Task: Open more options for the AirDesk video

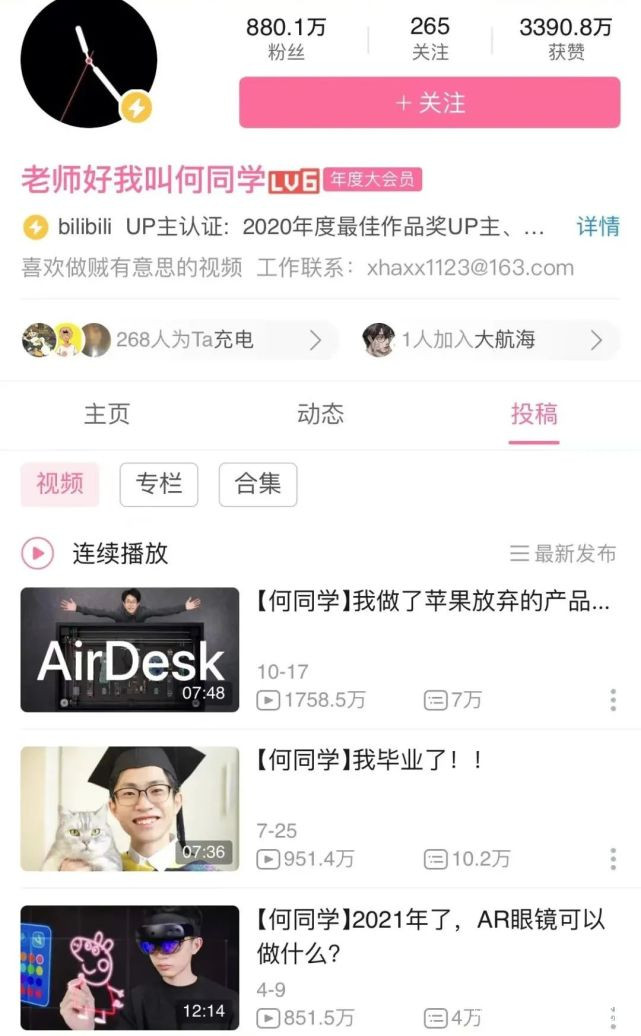Action: (x=613, y=700)
